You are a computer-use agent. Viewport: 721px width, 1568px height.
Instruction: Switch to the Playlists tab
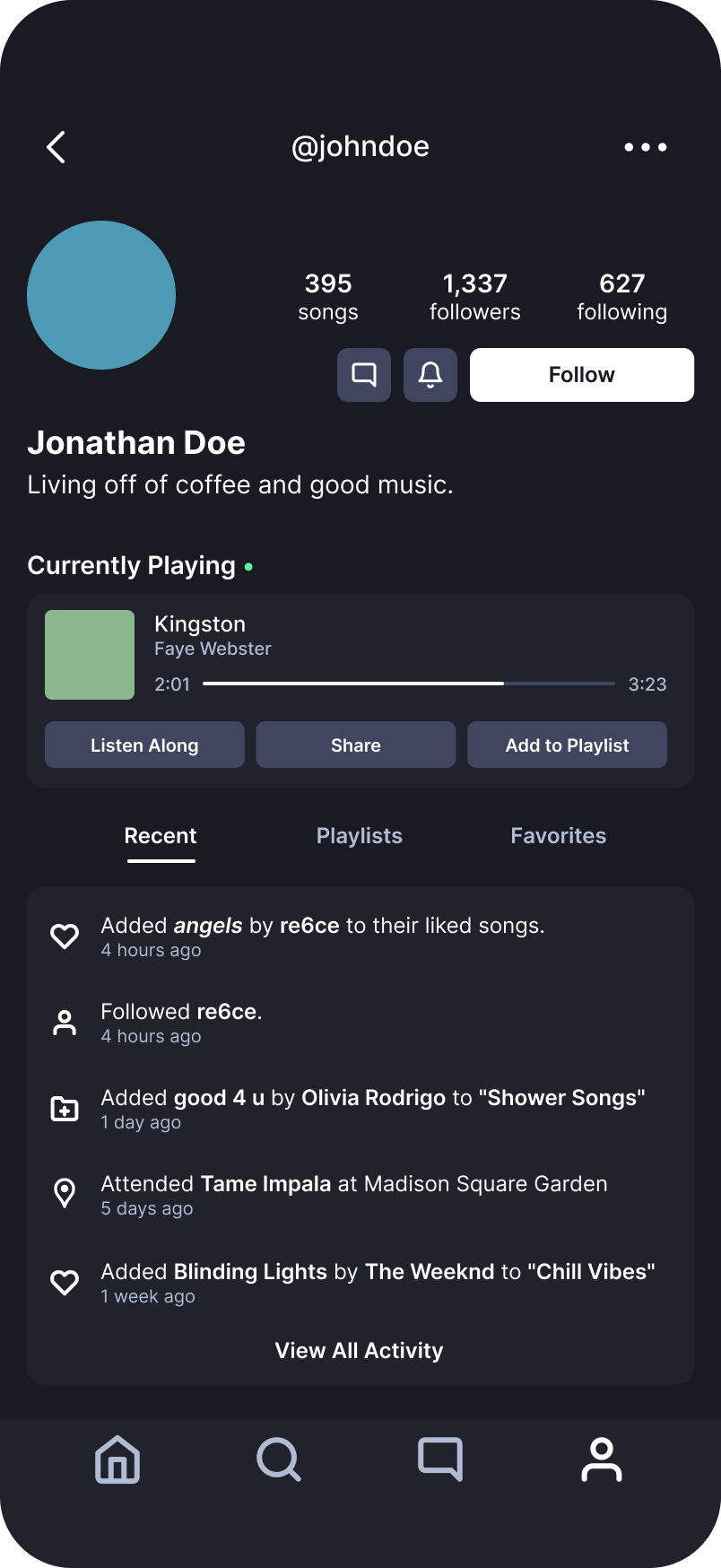[360, 836]
